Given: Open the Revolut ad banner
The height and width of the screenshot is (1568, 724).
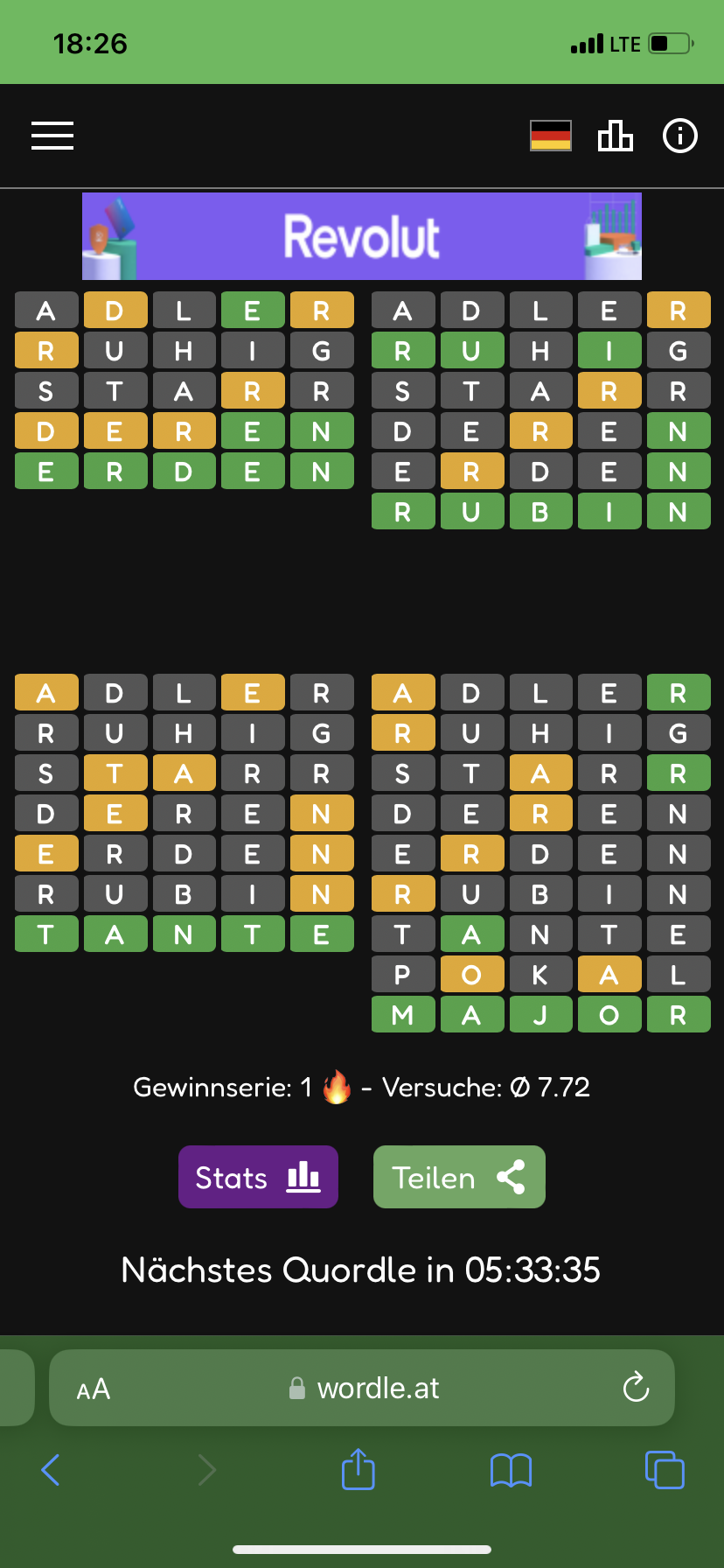Looking at the screenshot, I should click(362, 236).
